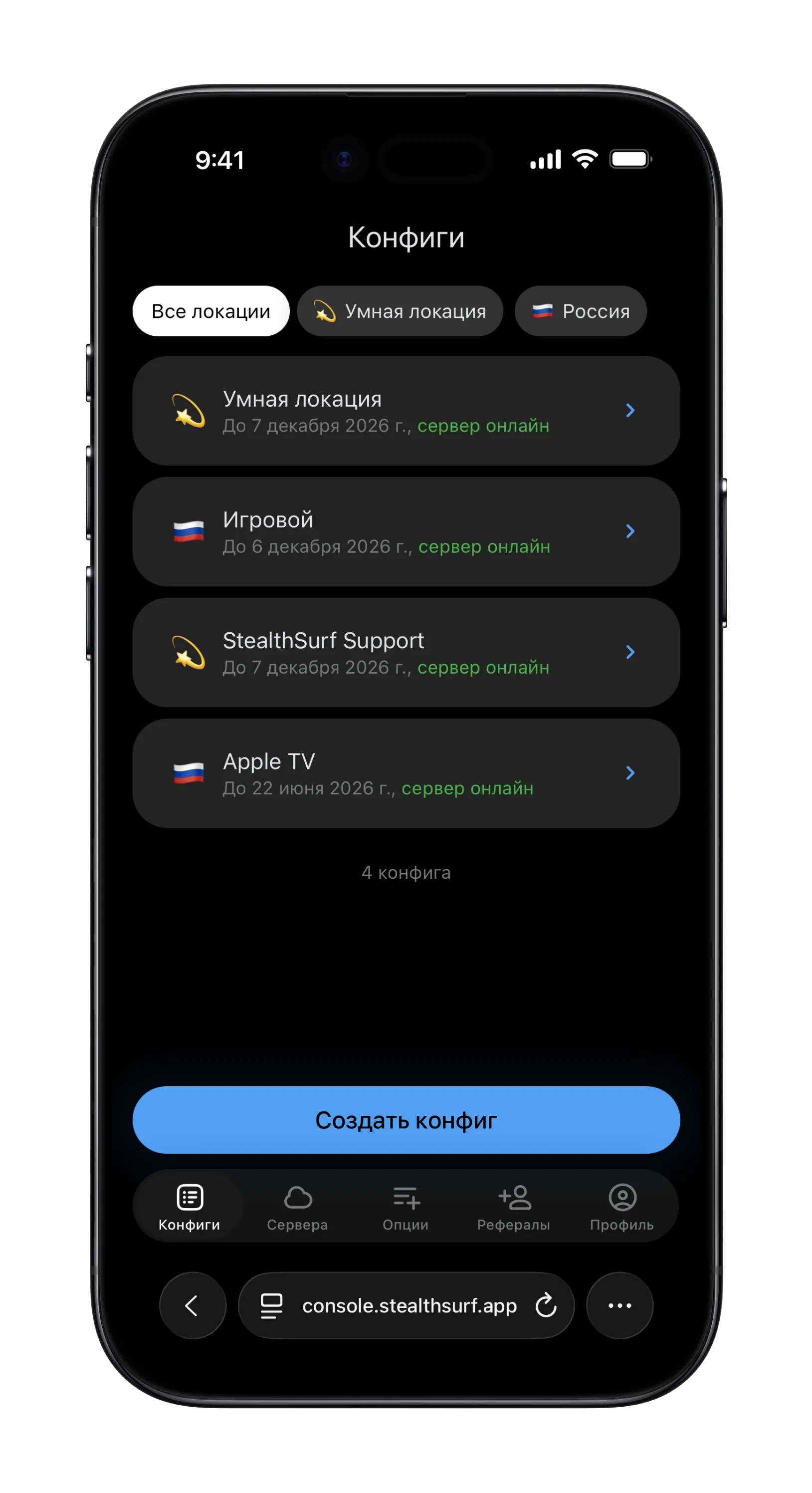Open the StealthSurf Support config
Screen dimensions: 812x1493
pos(406,653)
